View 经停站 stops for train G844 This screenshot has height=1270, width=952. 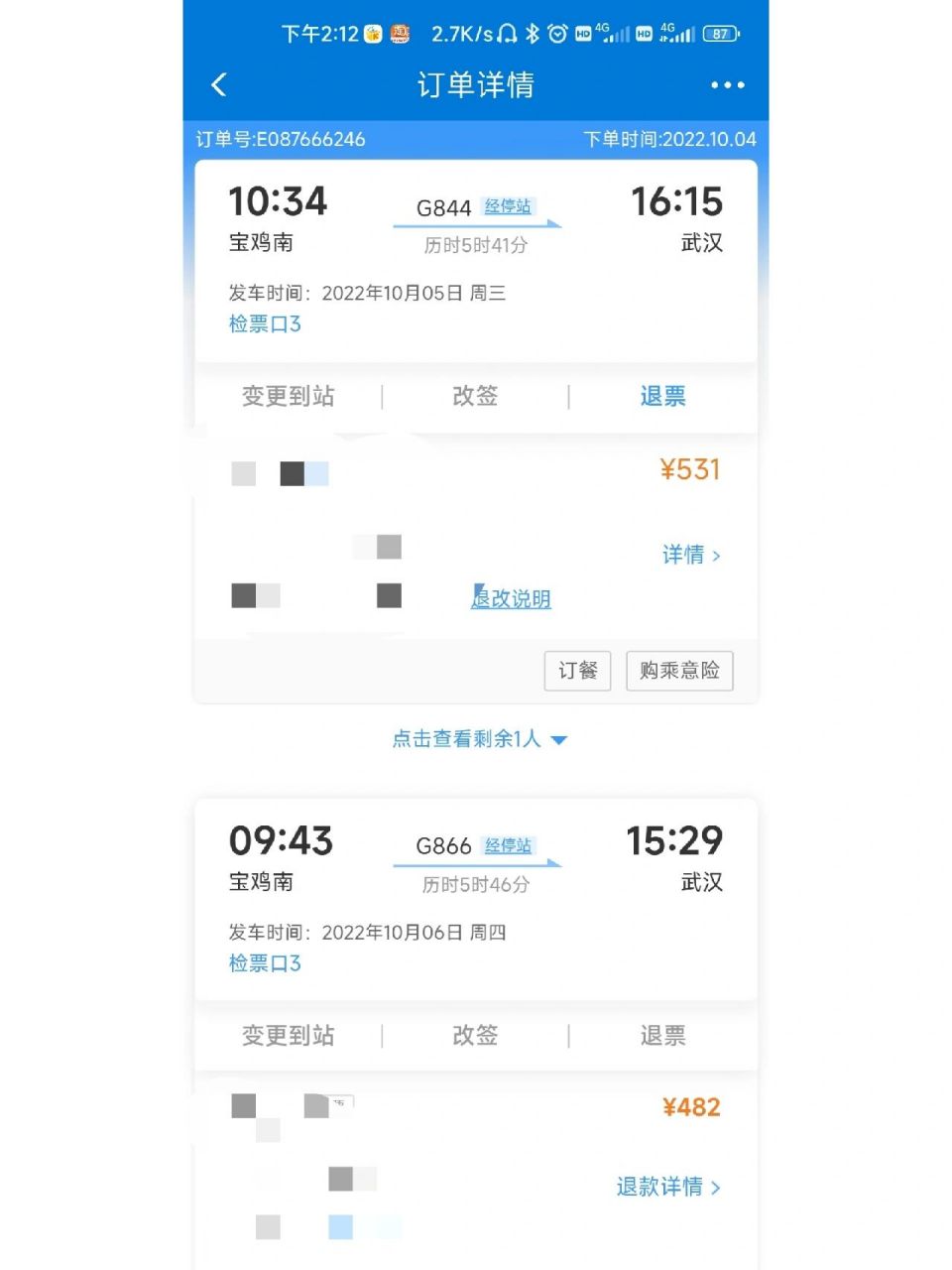(507, 207)
